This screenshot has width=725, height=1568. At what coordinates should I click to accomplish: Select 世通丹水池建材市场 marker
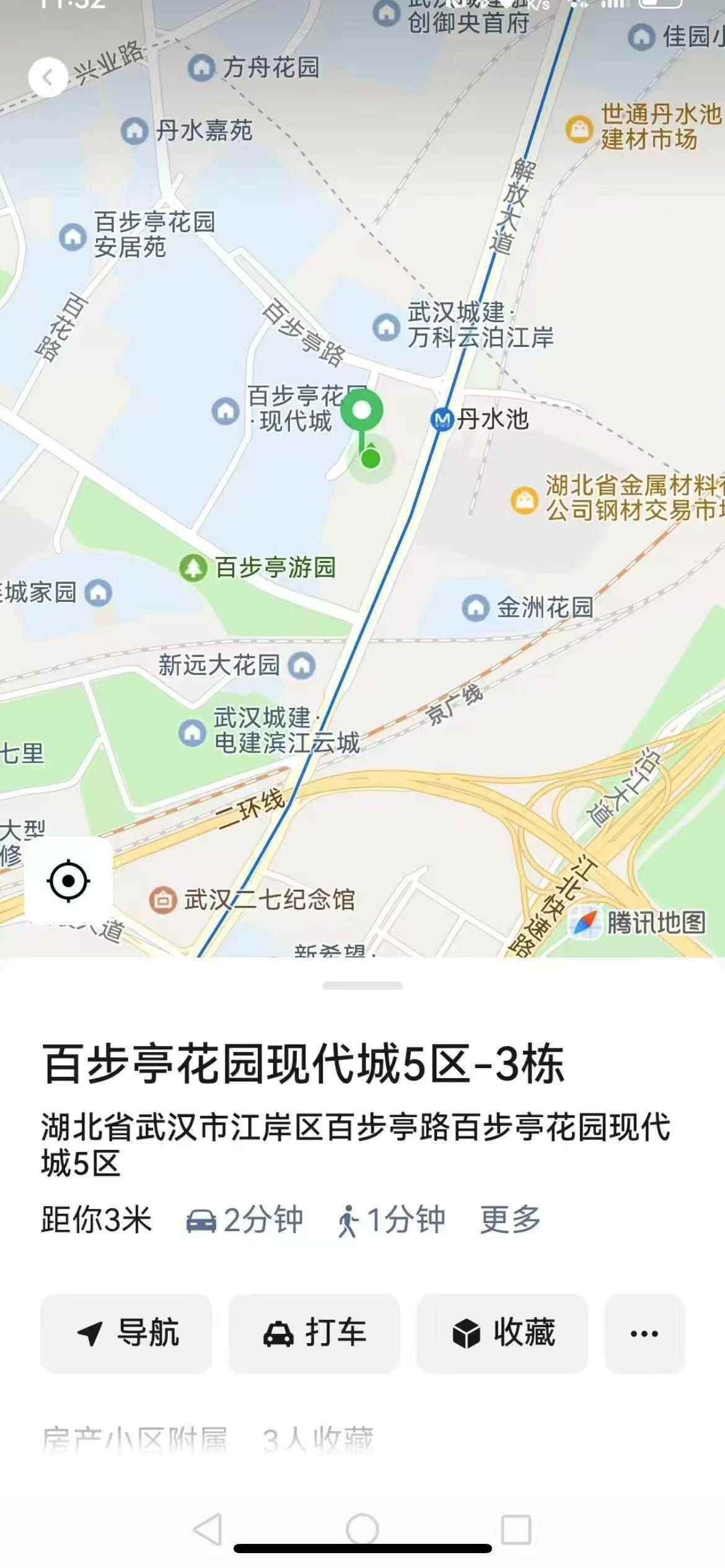tap(579, 128)
